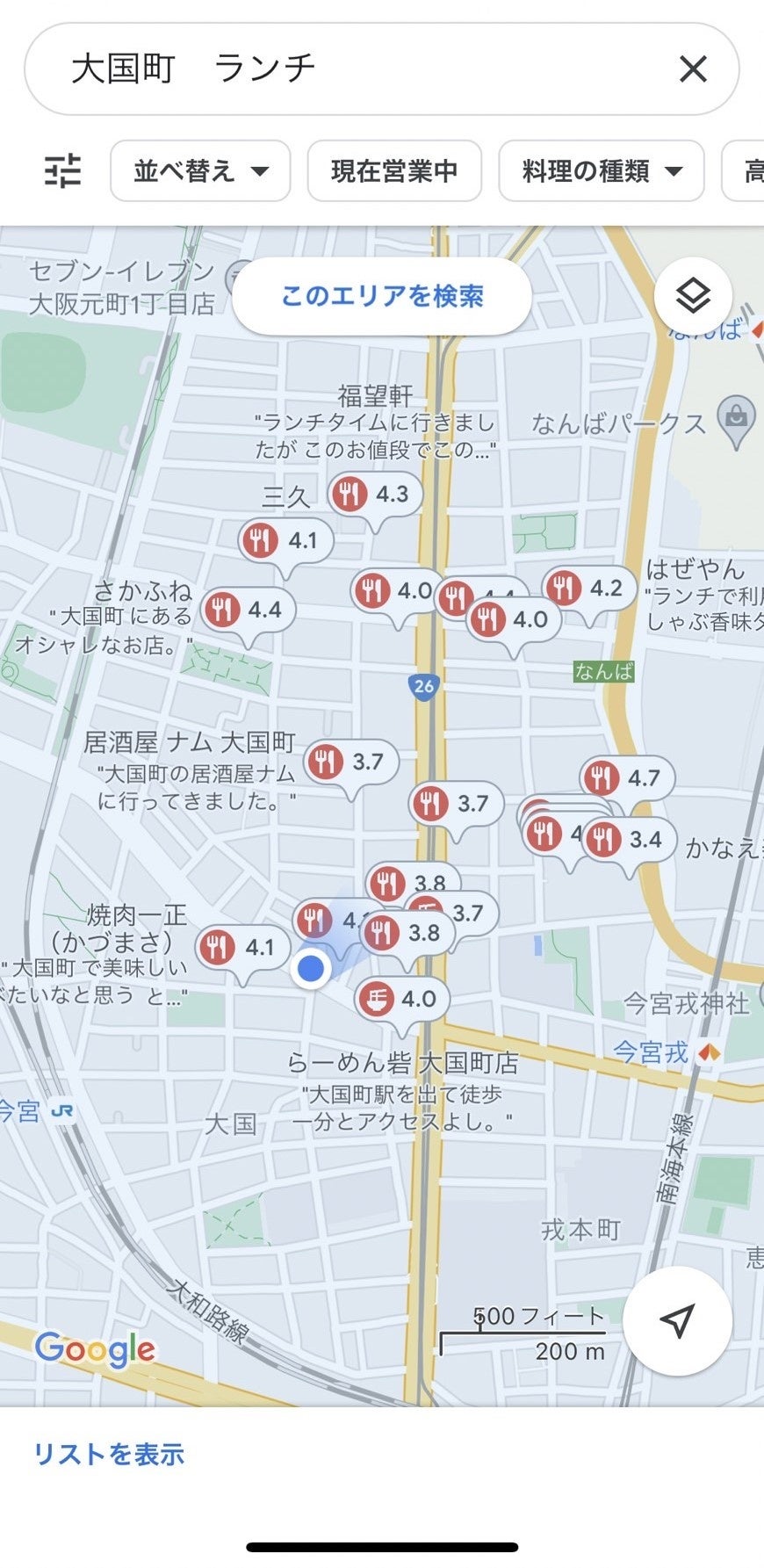Center map on my current location

click(677, 1320)
